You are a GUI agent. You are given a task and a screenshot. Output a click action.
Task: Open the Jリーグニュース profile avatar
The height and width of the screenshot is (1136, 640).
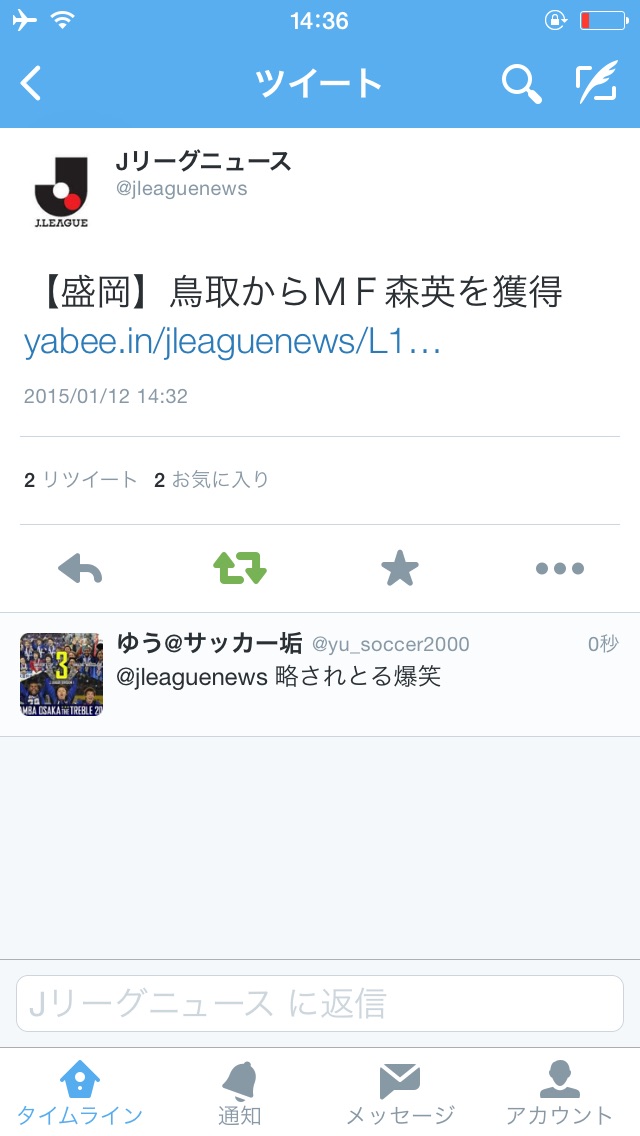(x=61, y=193)
